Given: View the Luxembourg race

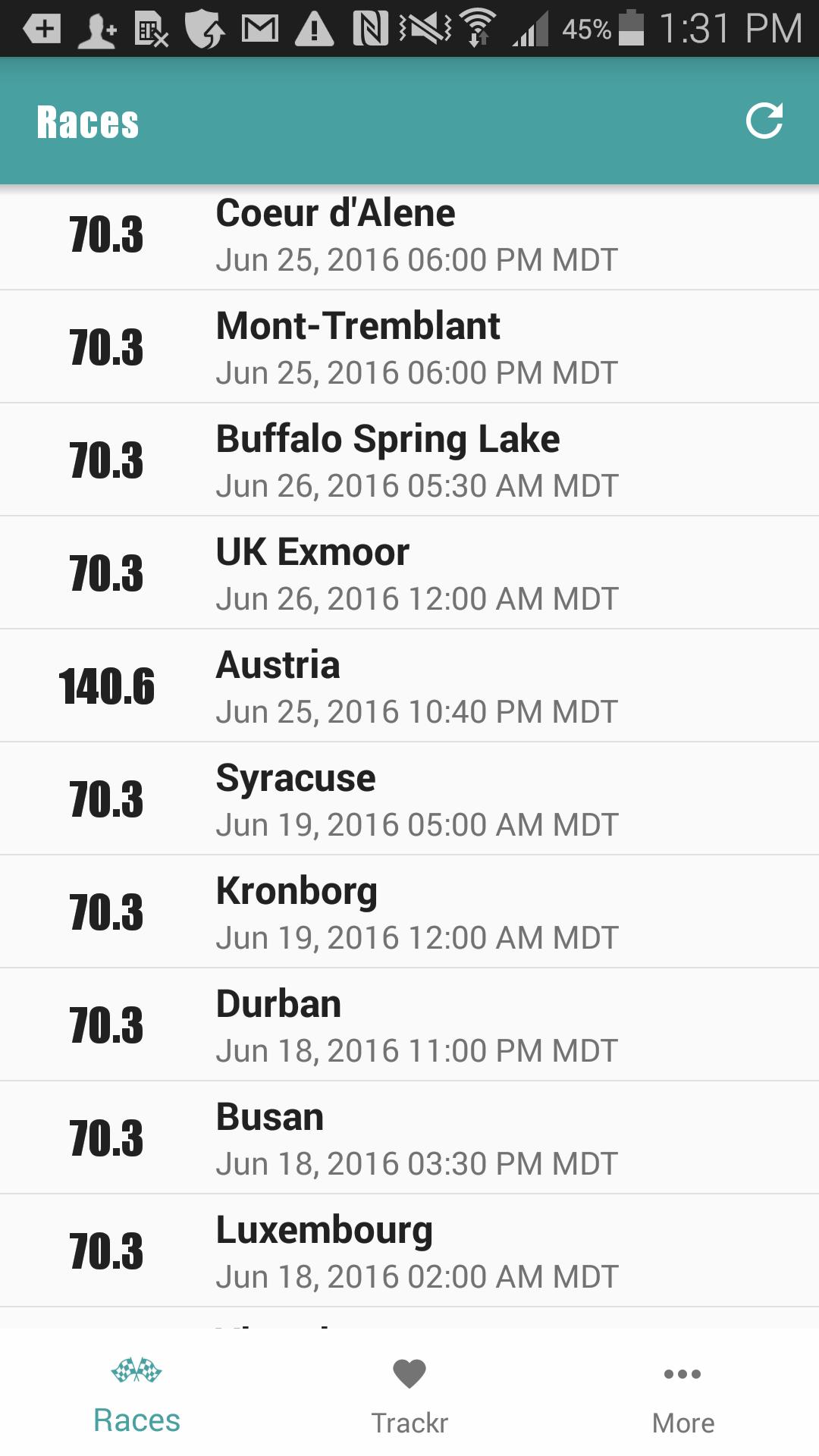Looking at the screenshot, I should coord(409,1251).
